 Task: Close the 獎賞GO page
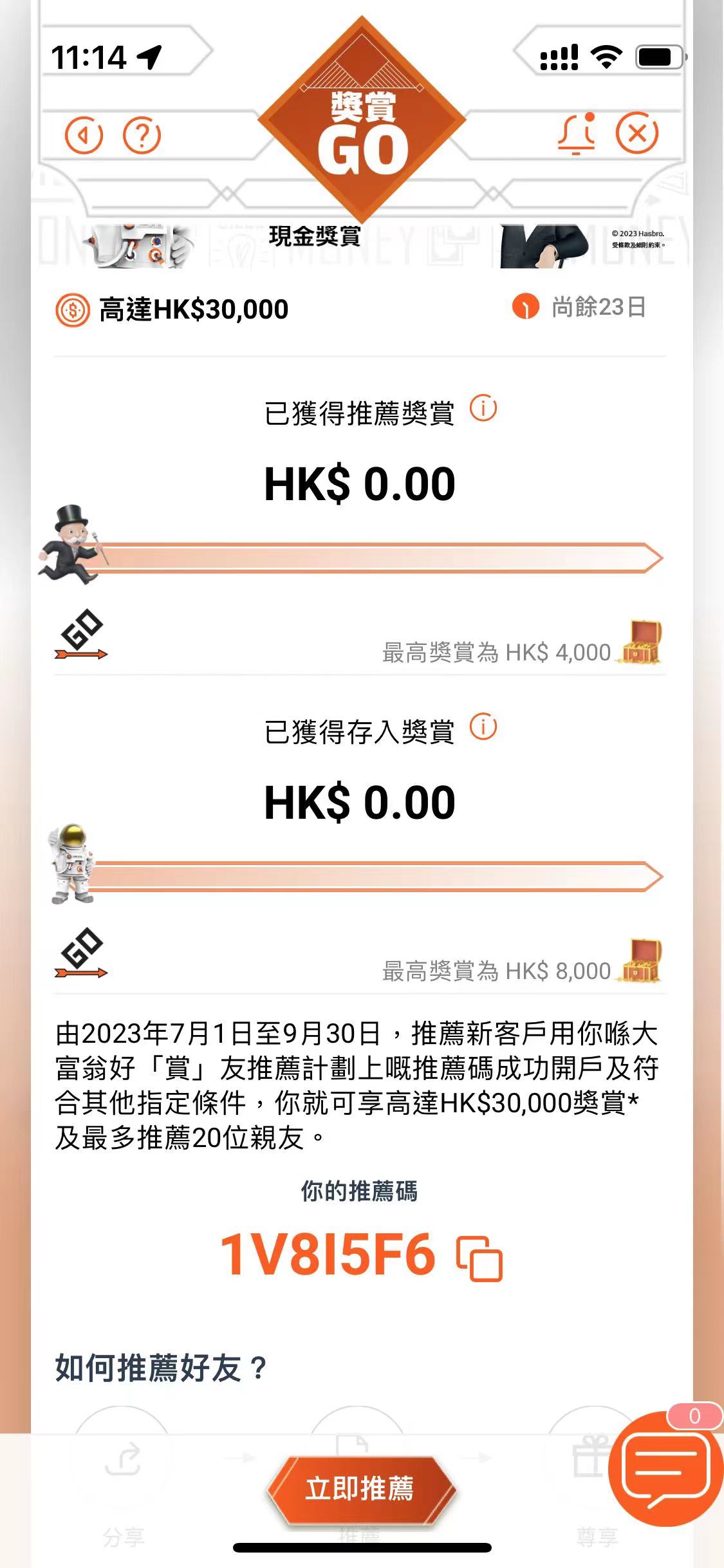coord(637,133)
